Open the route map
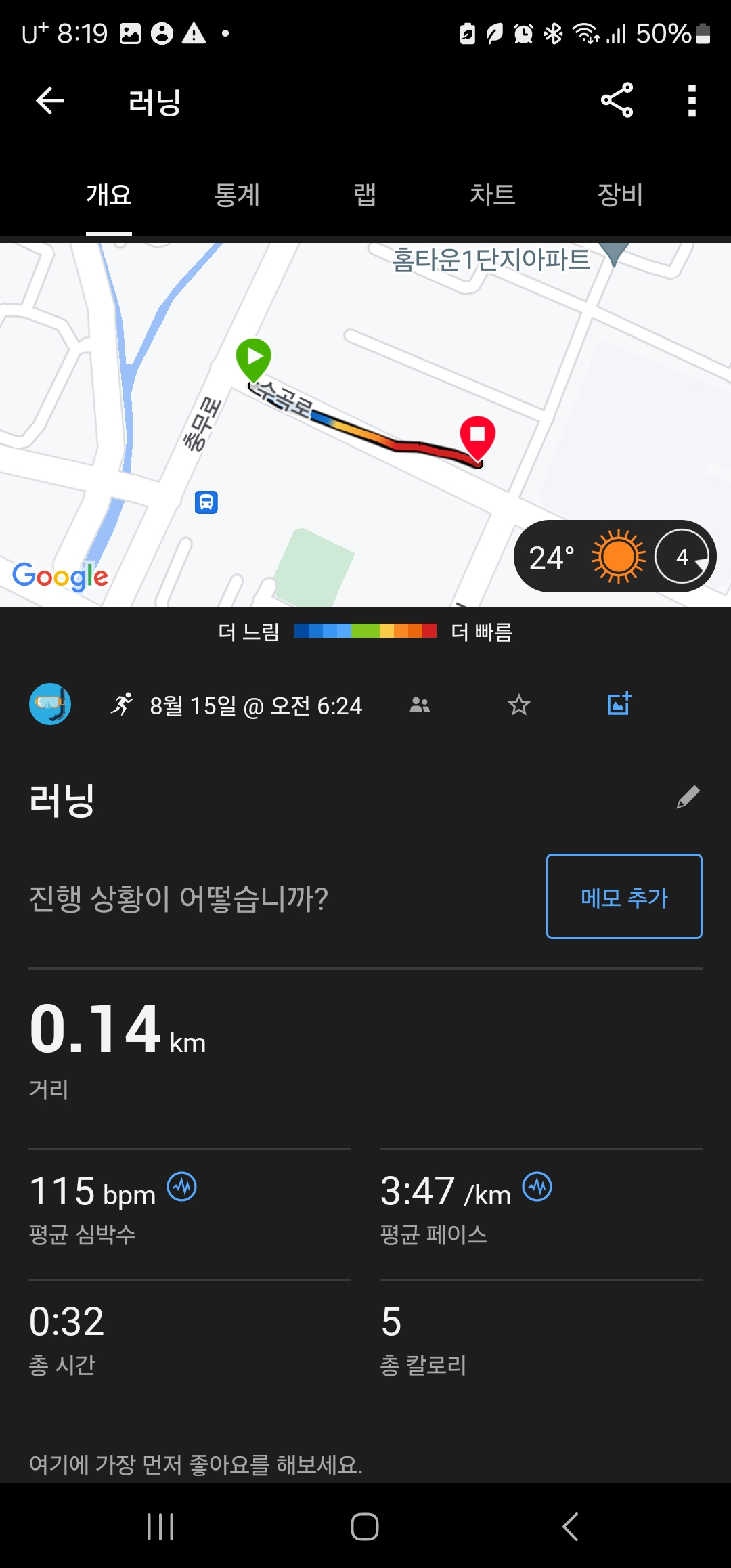Screen dimensions: 731x1568 click(365, 424)
